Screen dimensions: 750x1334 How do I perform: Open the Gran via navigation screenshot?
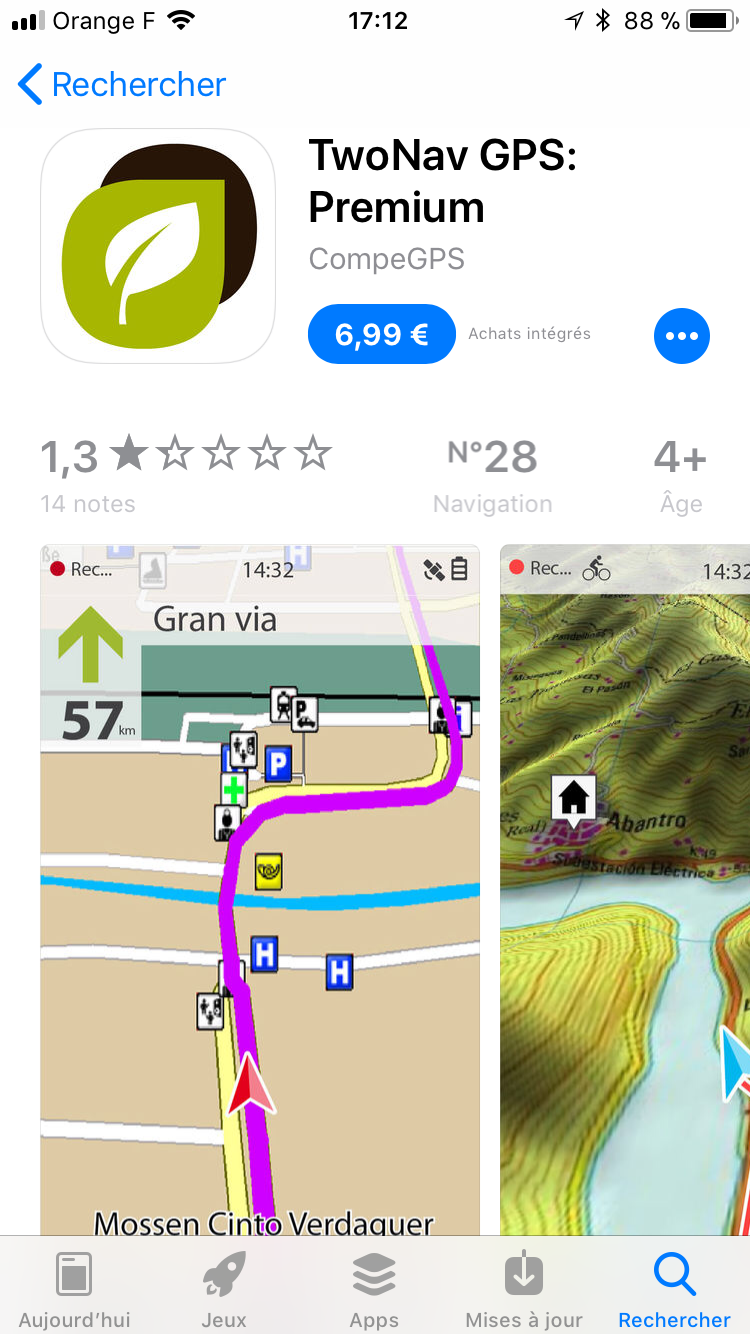click(260, 890)
